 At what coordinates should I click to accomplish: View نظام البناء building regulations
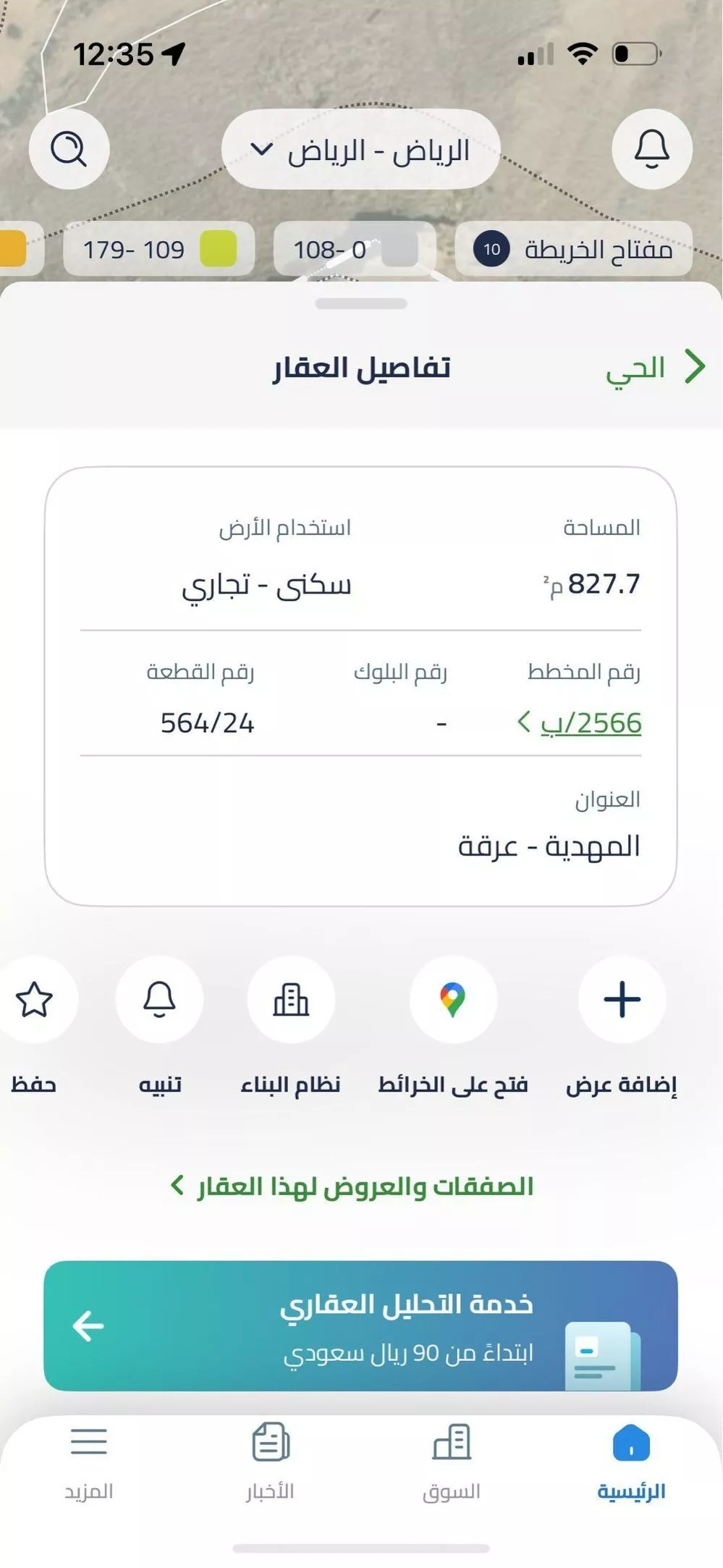click(291, 999)
